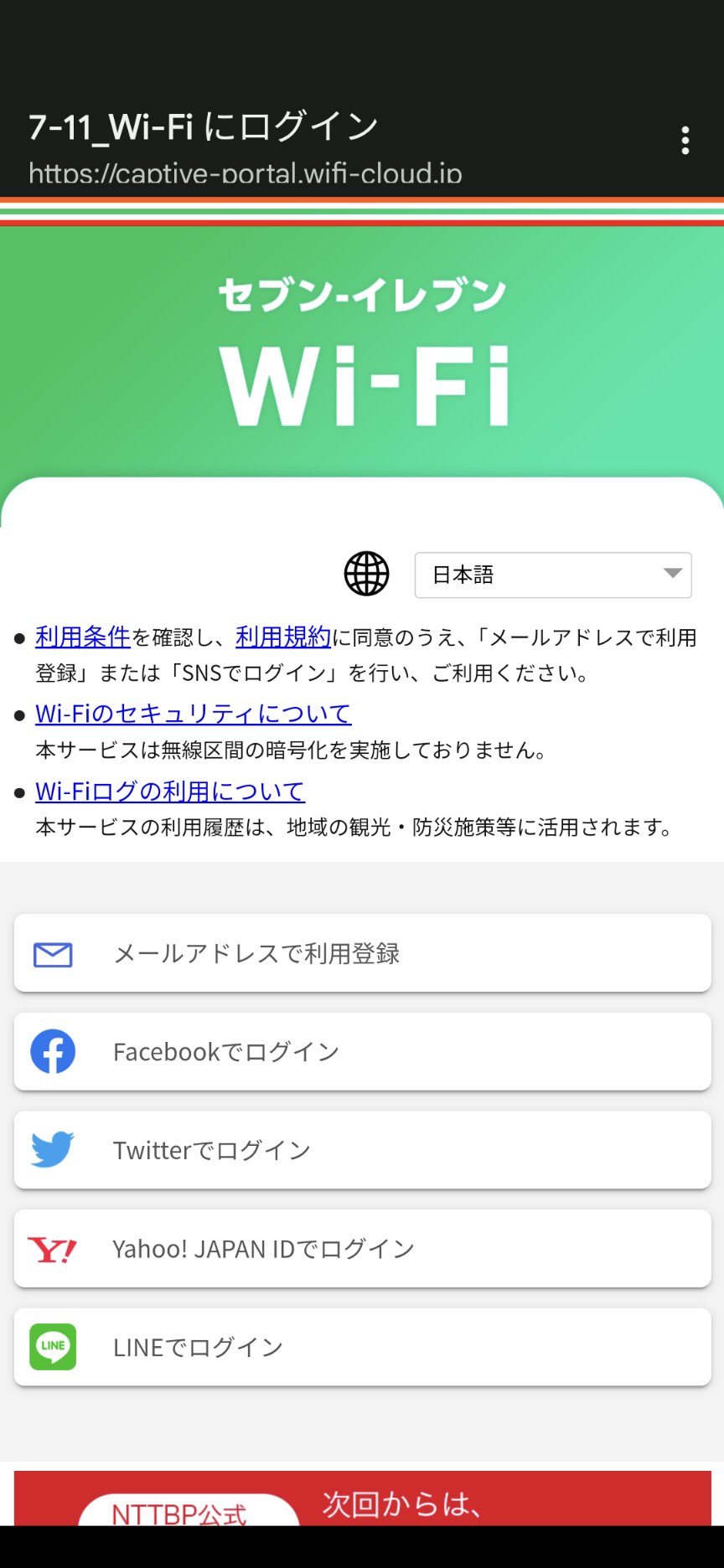This screenshot has width=724, height=1568.
Task: Select メールアドレスで利用登録
Action: [362, 953]
